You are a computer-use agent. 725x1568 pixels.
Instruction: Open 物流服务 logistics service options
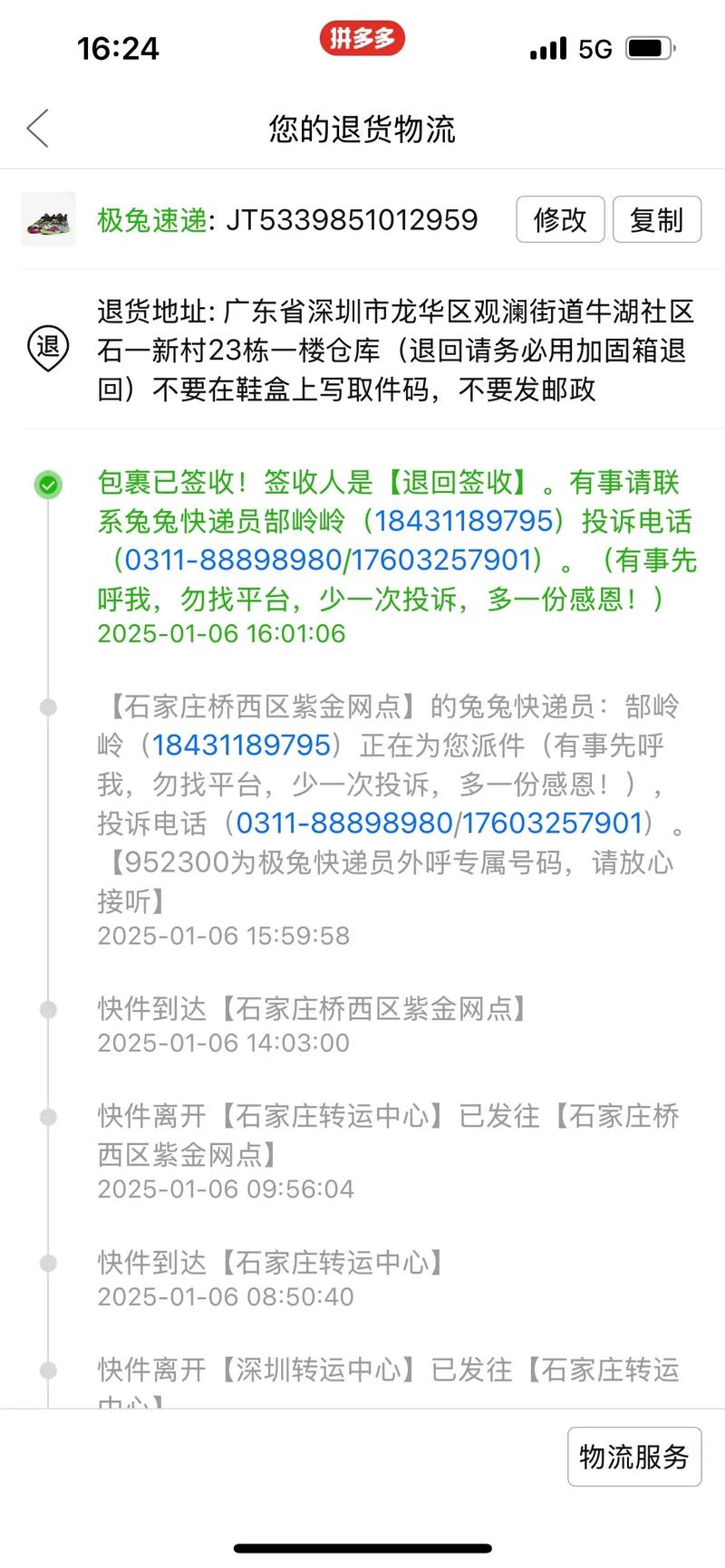[634, 1457]
